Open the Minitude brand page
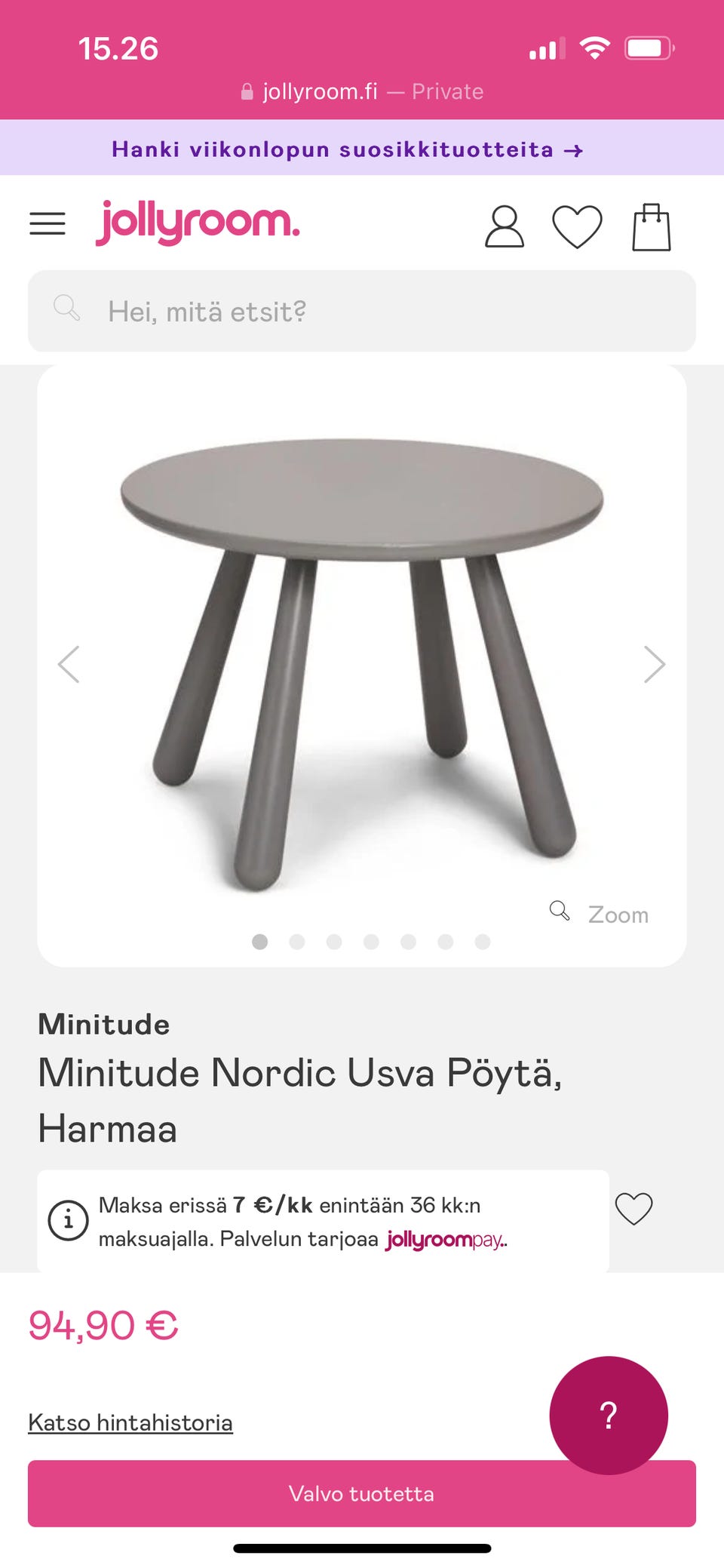This screenshot has width=724, height=1568. point(104,1024)
